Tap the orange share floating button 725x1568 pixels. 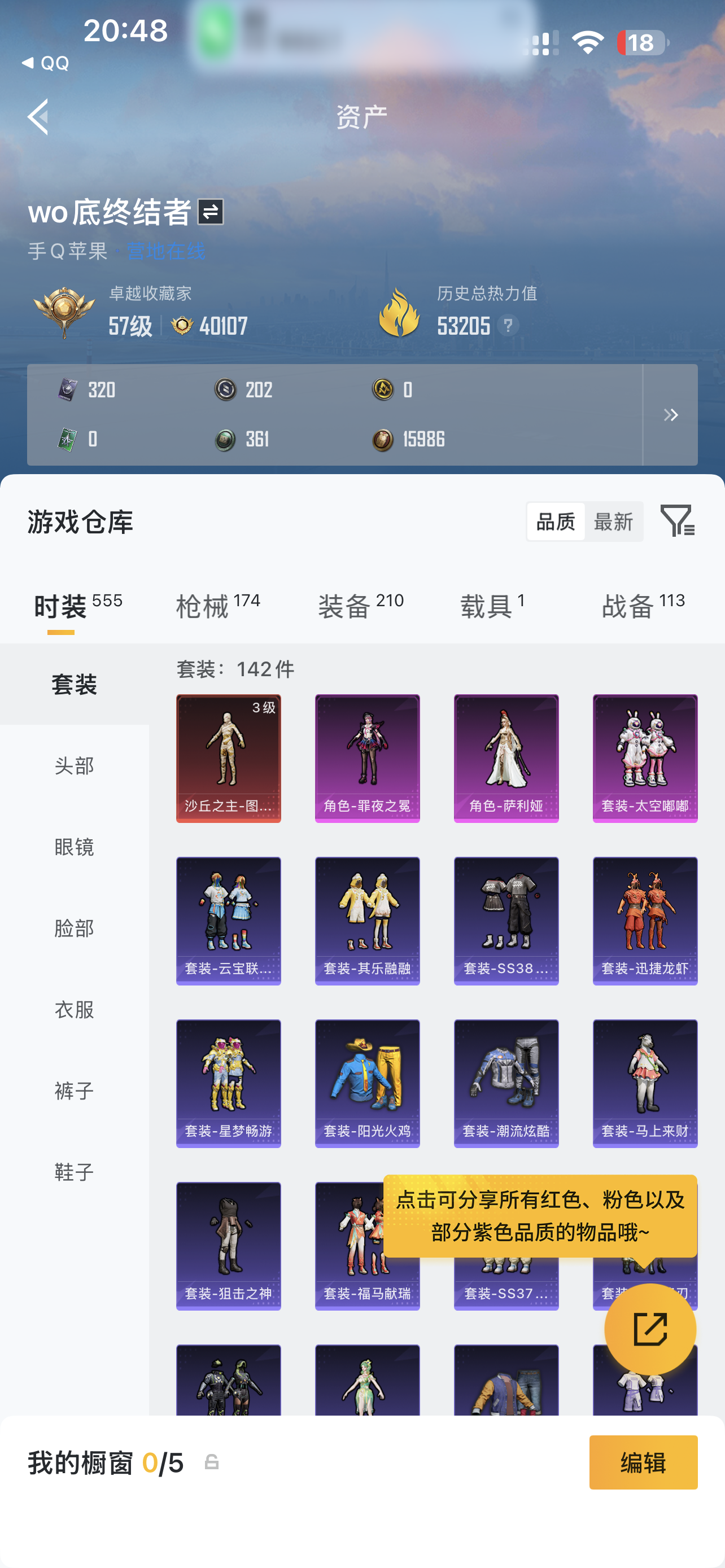[650, 1329]
